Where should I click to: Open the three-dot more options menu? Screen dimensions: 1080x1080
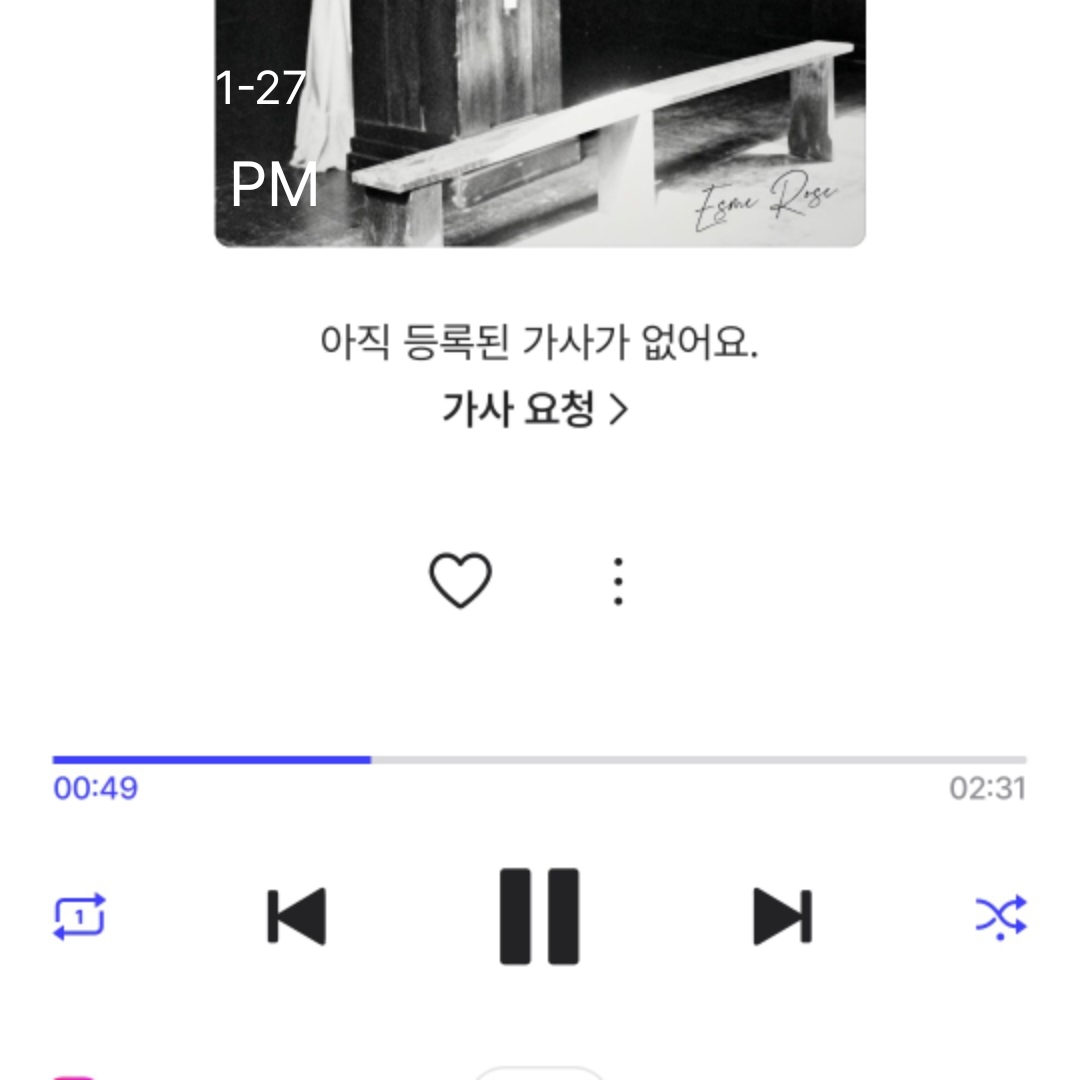(618, 581)
